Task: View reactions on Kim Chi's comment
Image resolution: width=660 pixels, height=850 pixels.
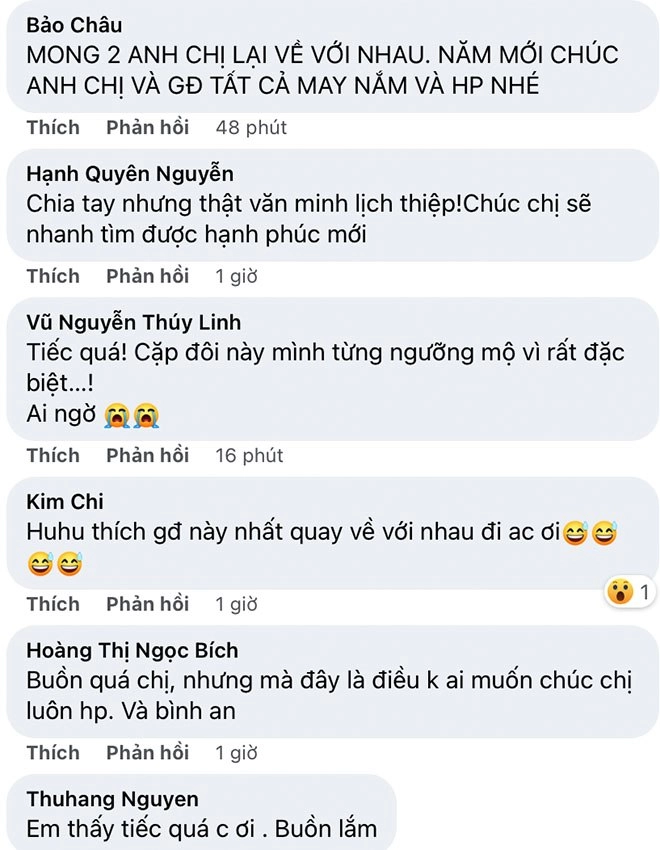Action: pyautogui.click(x=630, y=593)
